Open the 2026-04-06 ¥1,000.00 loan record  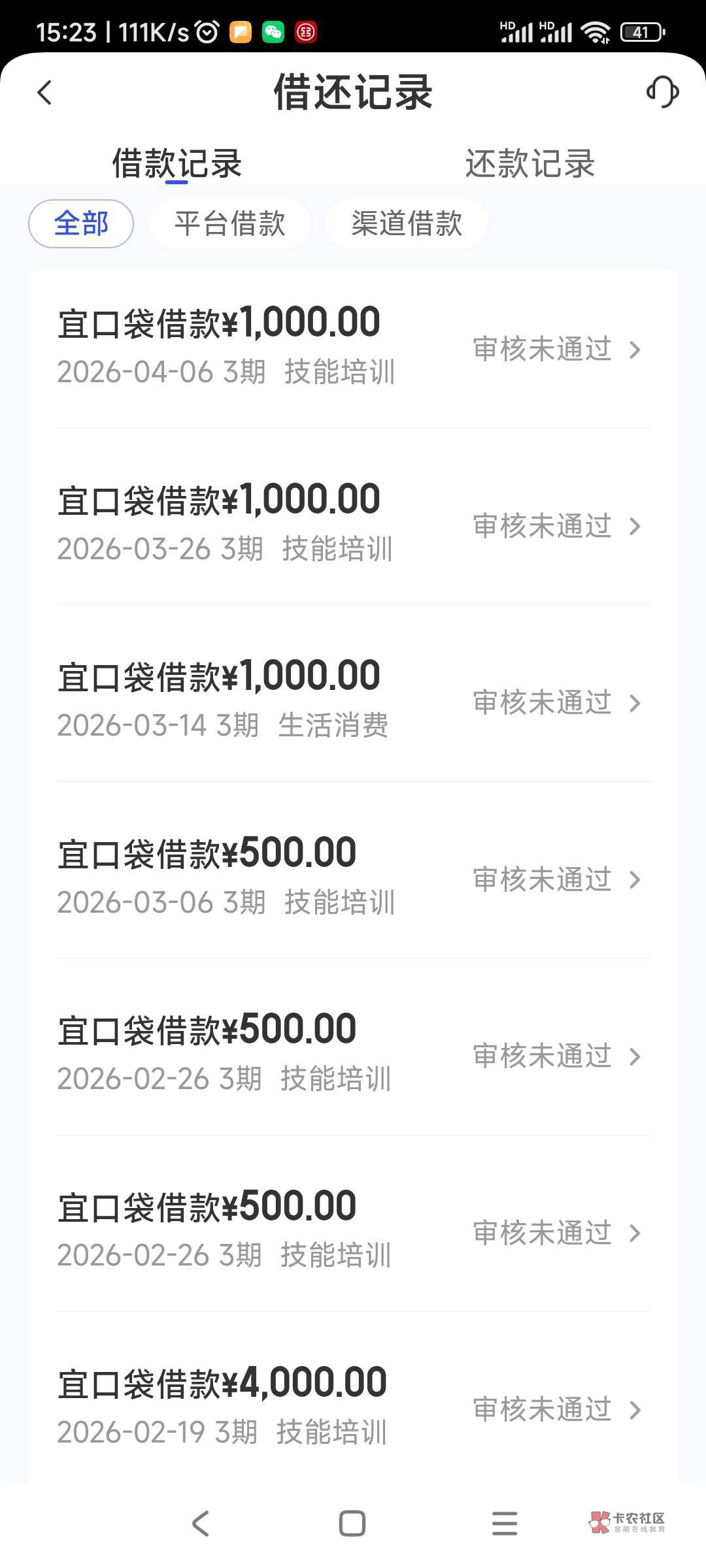(353, 349)
